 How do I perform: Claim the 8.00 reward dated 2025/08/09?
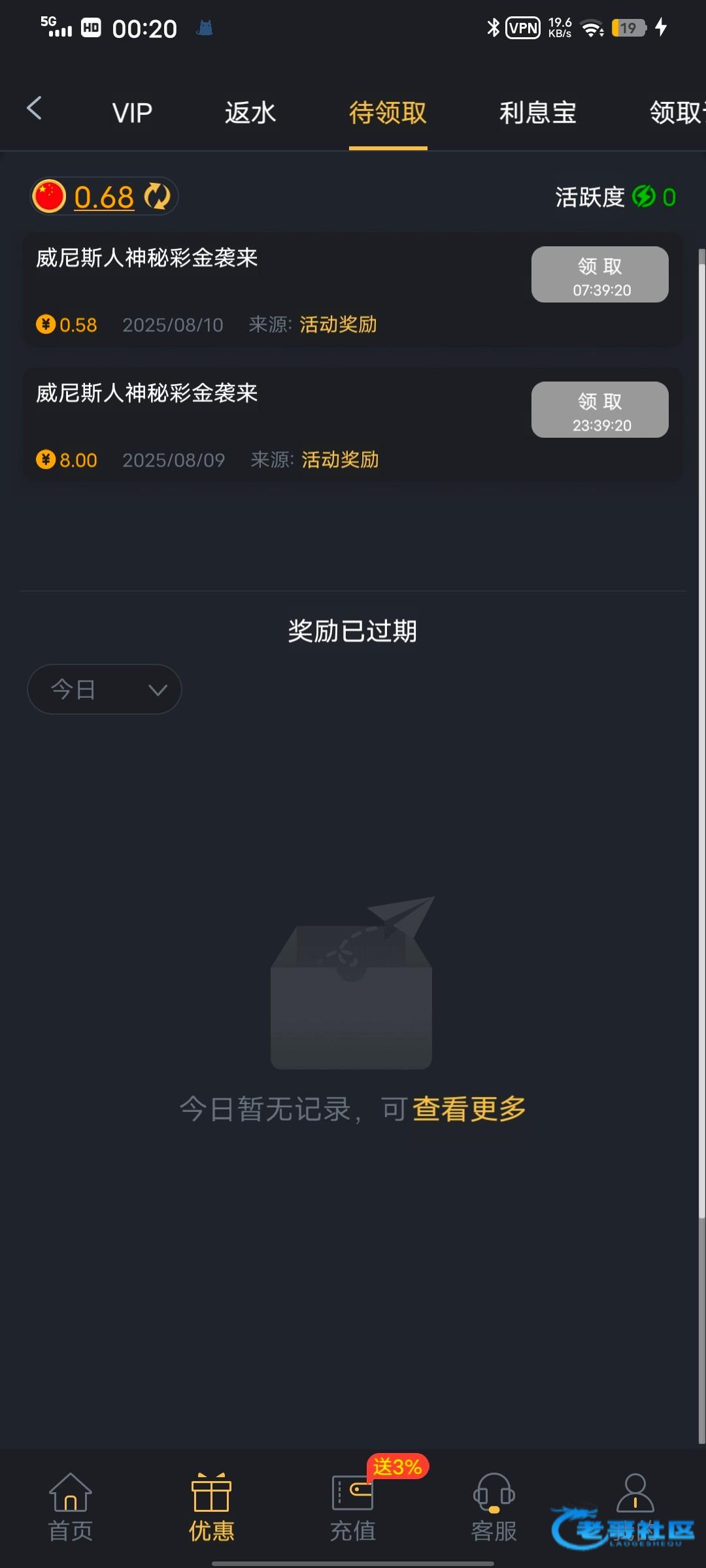tap(599, 410)
